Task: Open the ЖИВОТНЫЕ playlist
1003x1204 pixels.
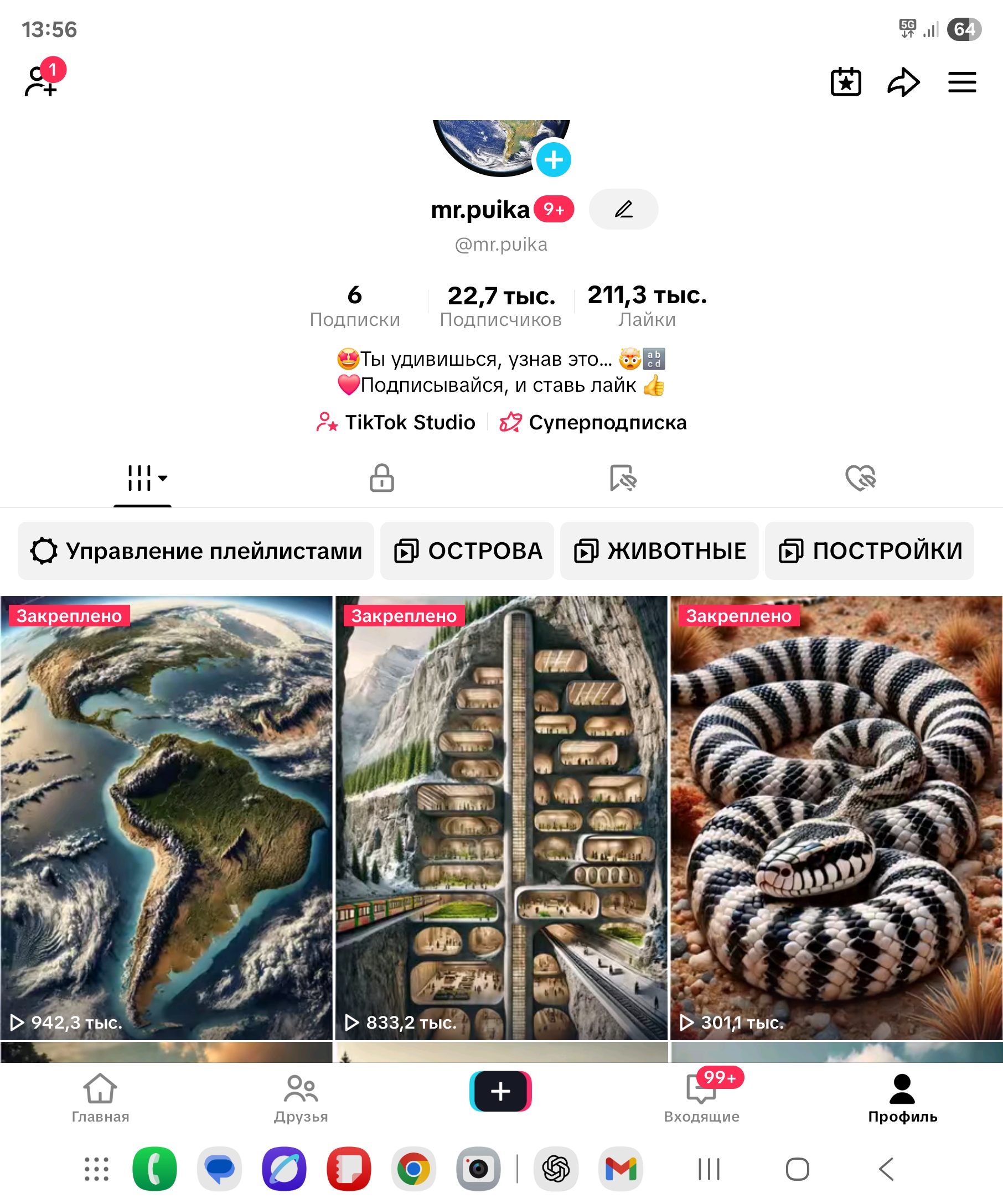Action: click(659, 551)
